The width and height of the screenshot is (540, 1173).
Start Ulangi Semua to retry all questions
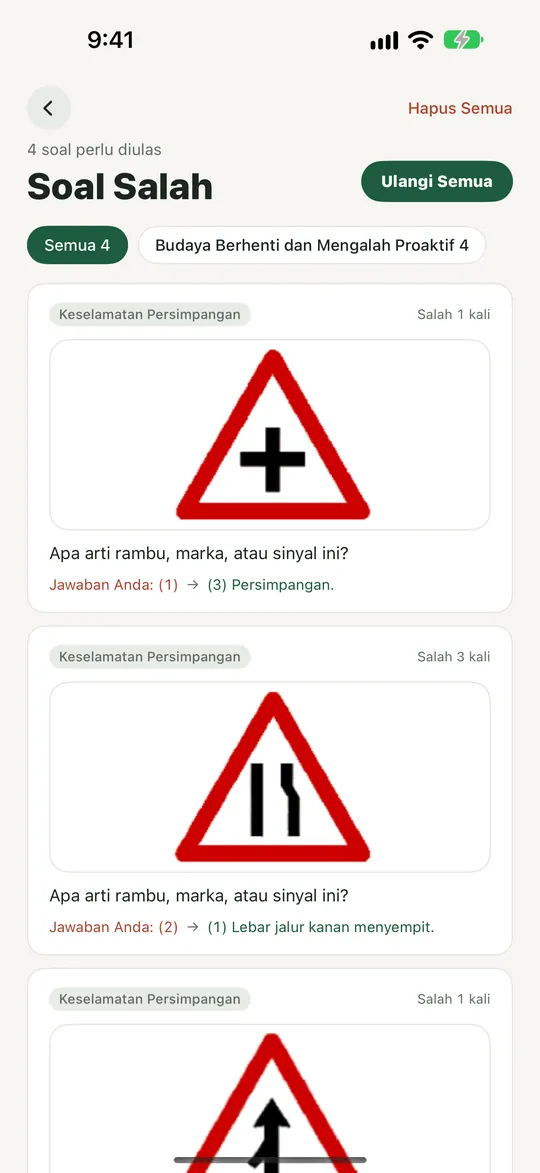(437, 181)
